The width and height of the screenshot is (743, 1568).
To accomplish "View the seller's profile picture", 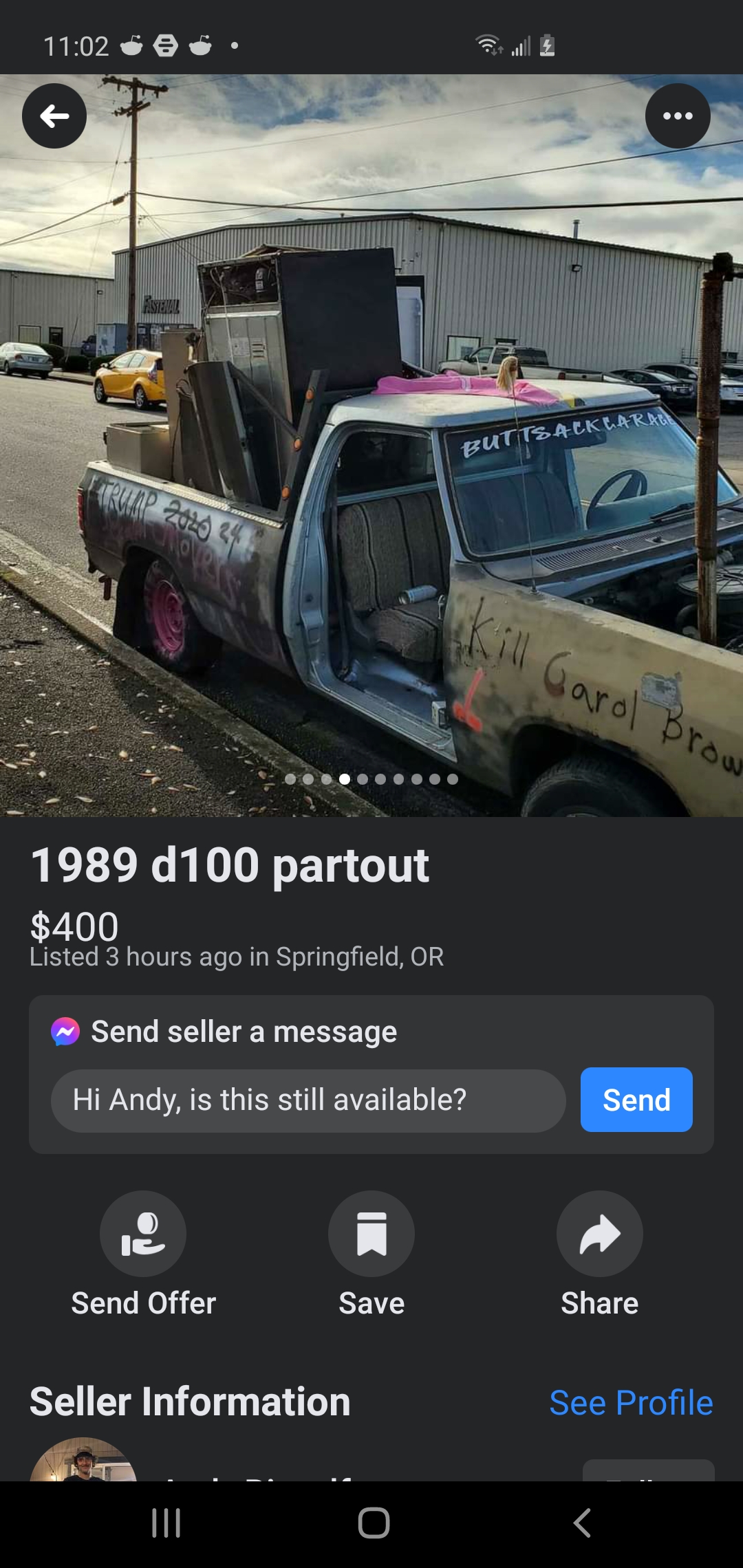I will [83, 1461].
